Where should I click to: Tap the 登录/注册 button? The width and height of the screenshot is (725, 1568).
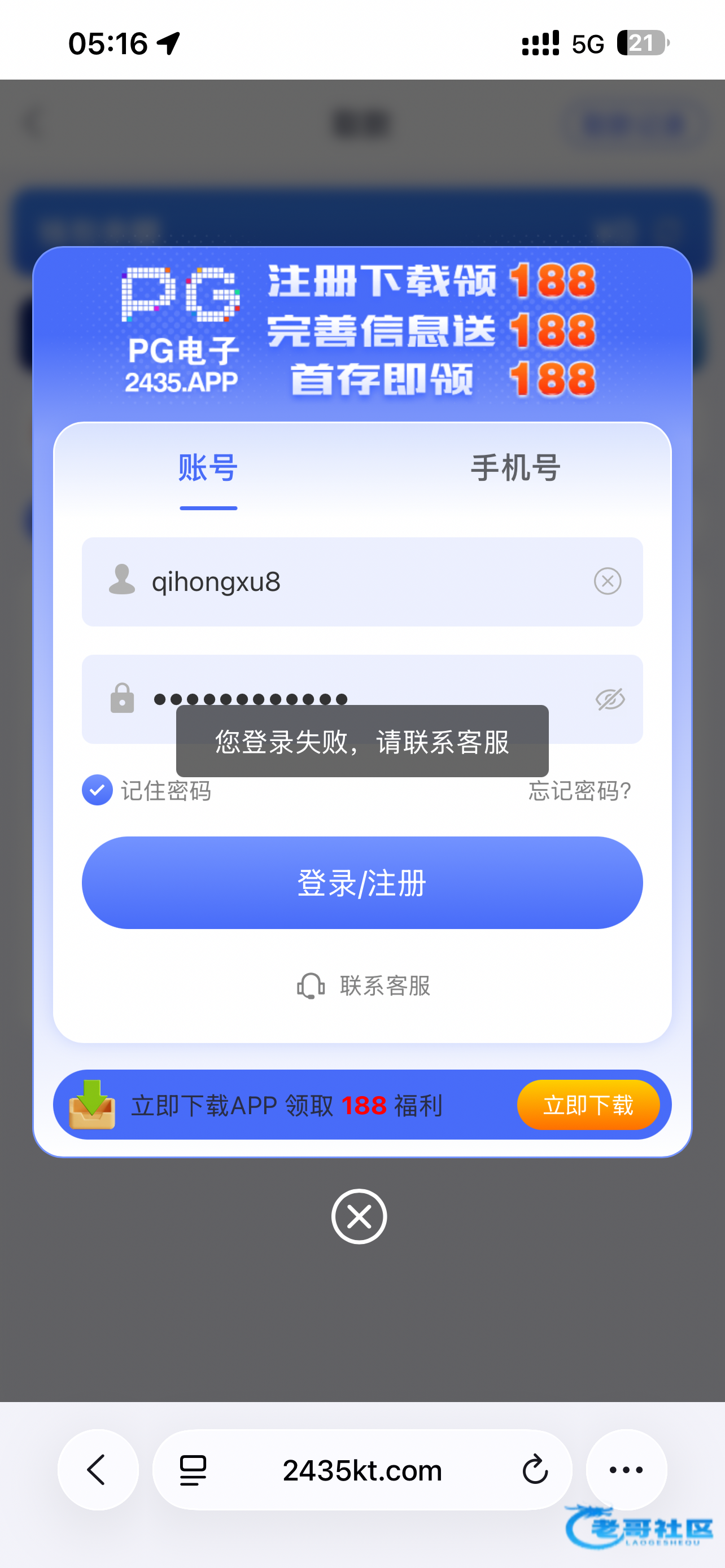click(362, 883)
